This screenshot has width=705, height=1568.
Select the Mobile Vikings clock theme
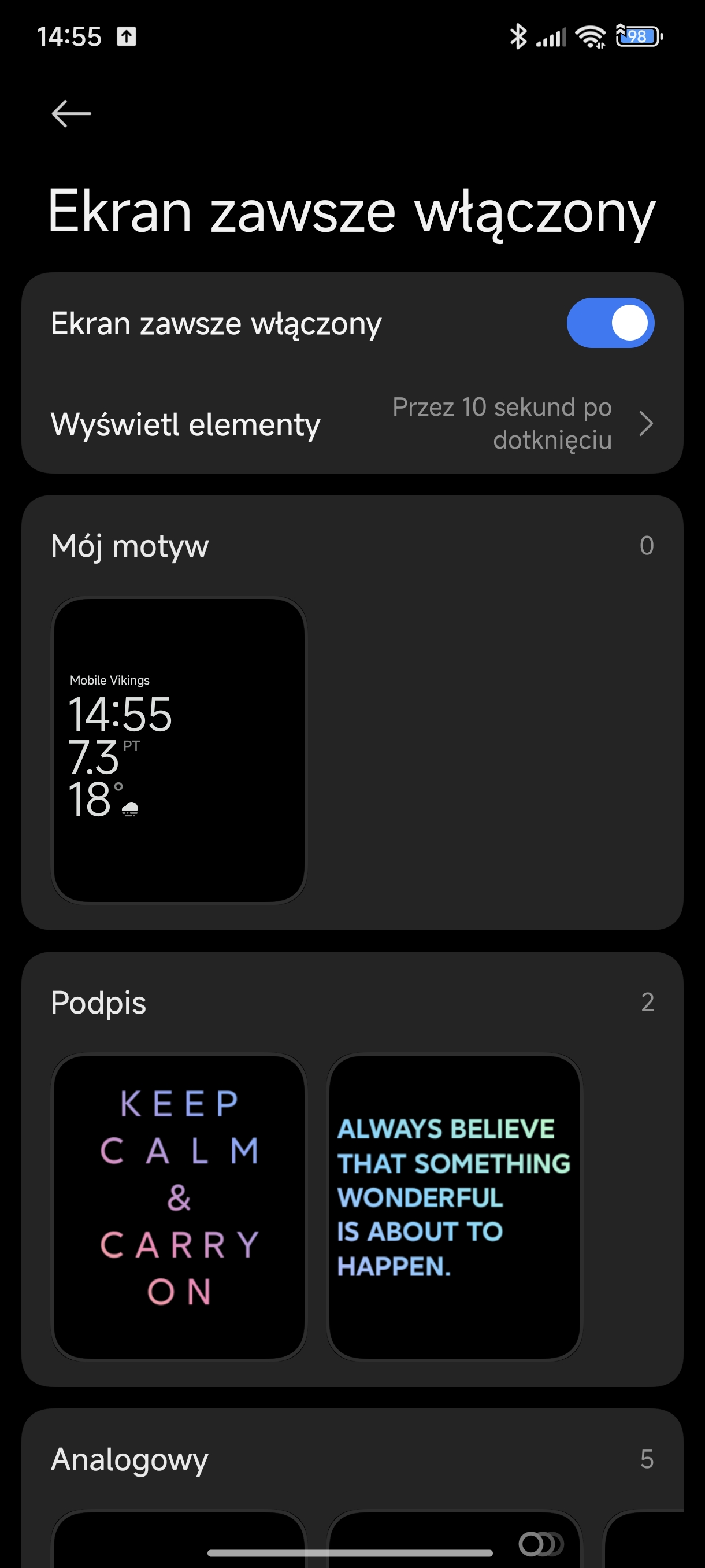tap(179, 750)
